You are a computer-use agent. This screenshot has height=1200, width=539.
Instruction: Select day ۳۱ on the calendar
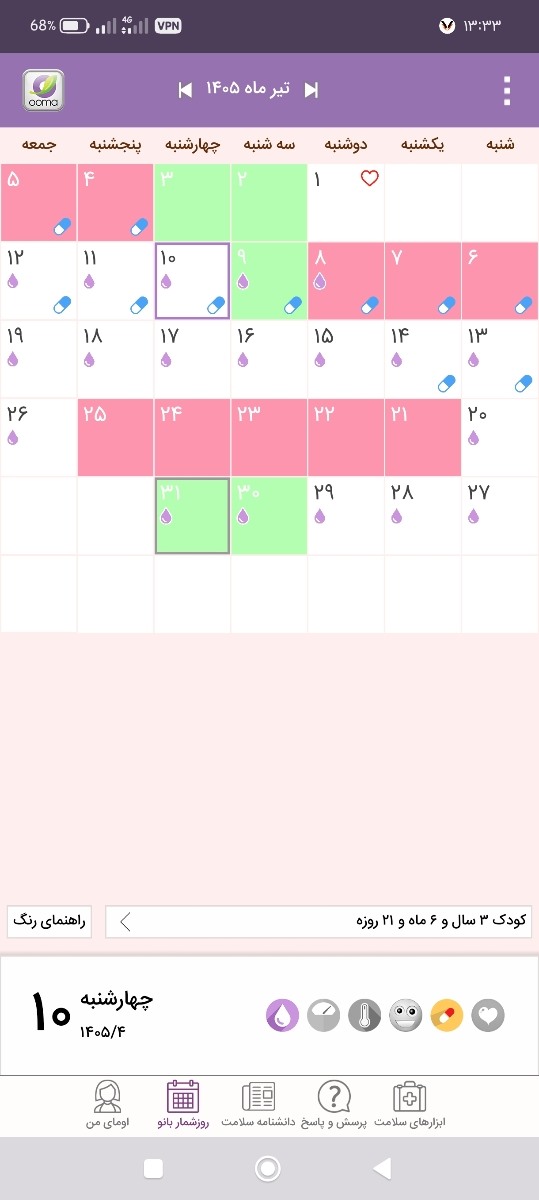(x=192, y=515)
